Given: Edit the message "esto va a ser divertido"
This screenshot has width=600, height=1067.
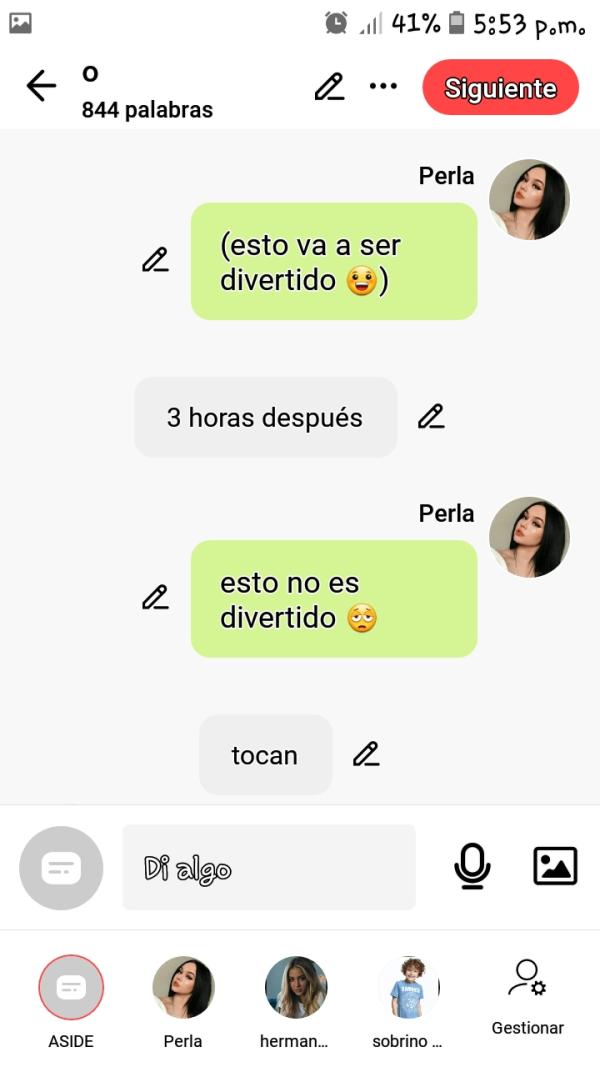Looking at the screenshot, I should coord(155,260).
